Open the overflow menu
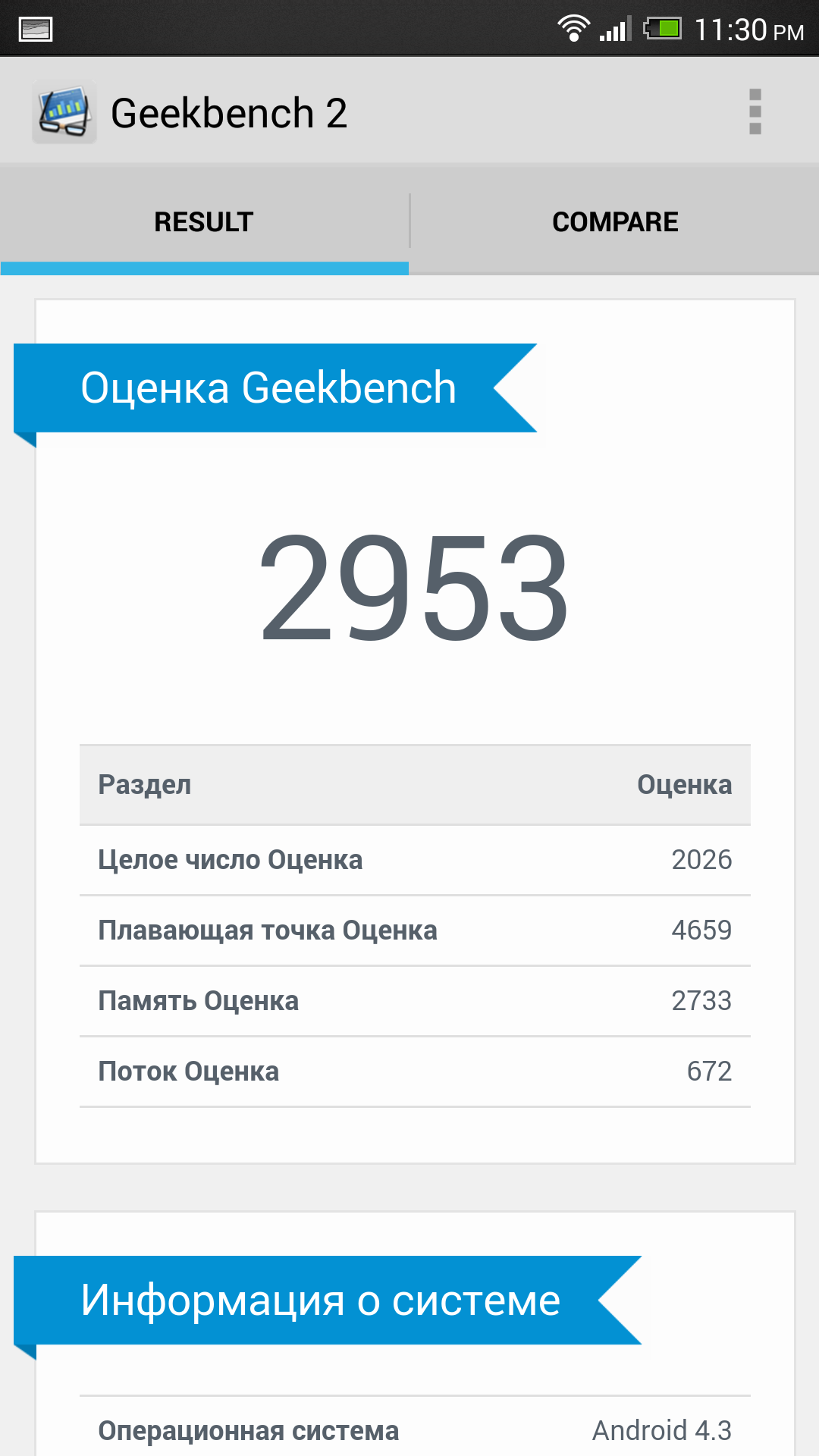 click(x=755, y=112)
